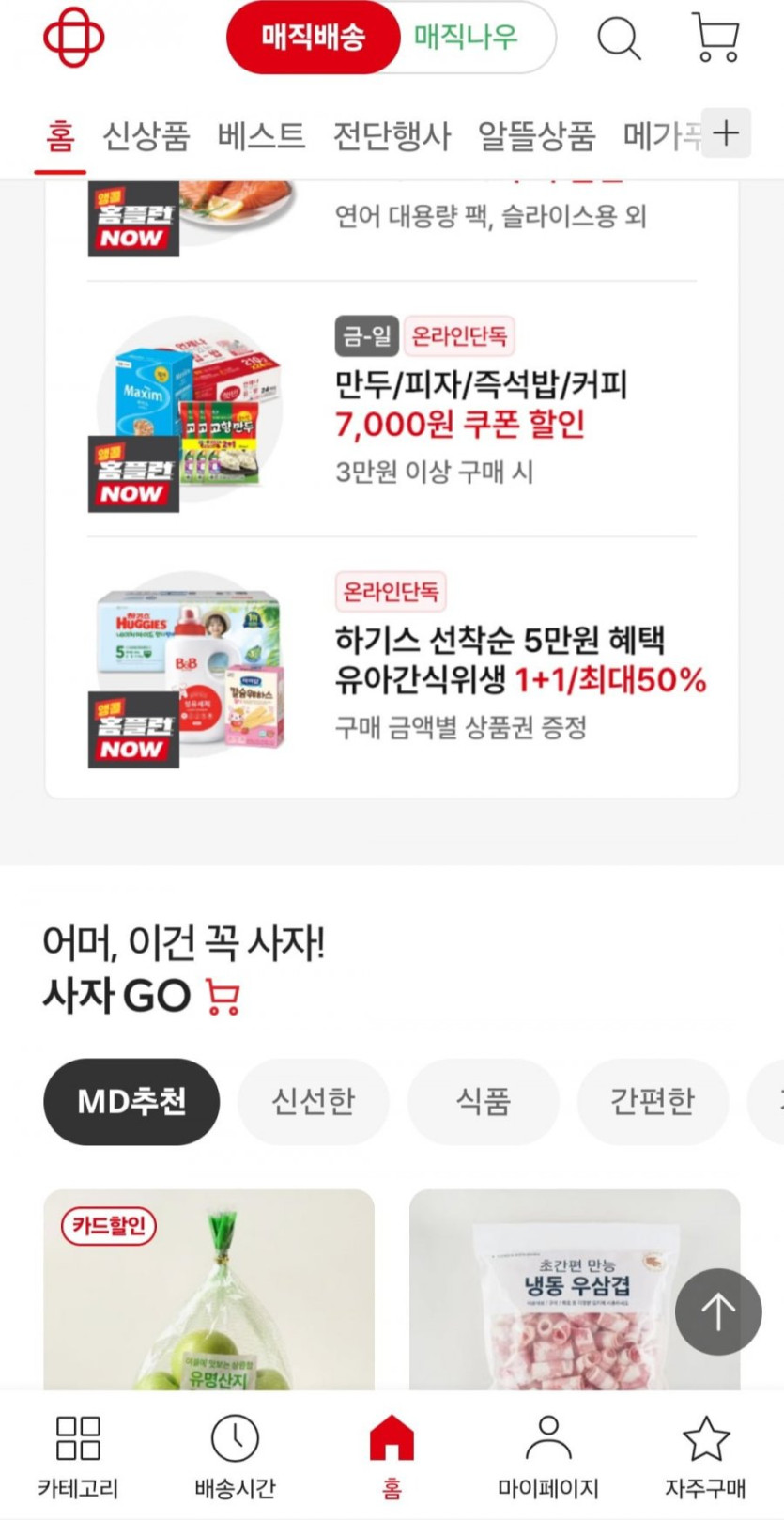Switch to the 베스트 tab
The height and width of the screenshot is (1520, 784).
coord(261,136)
